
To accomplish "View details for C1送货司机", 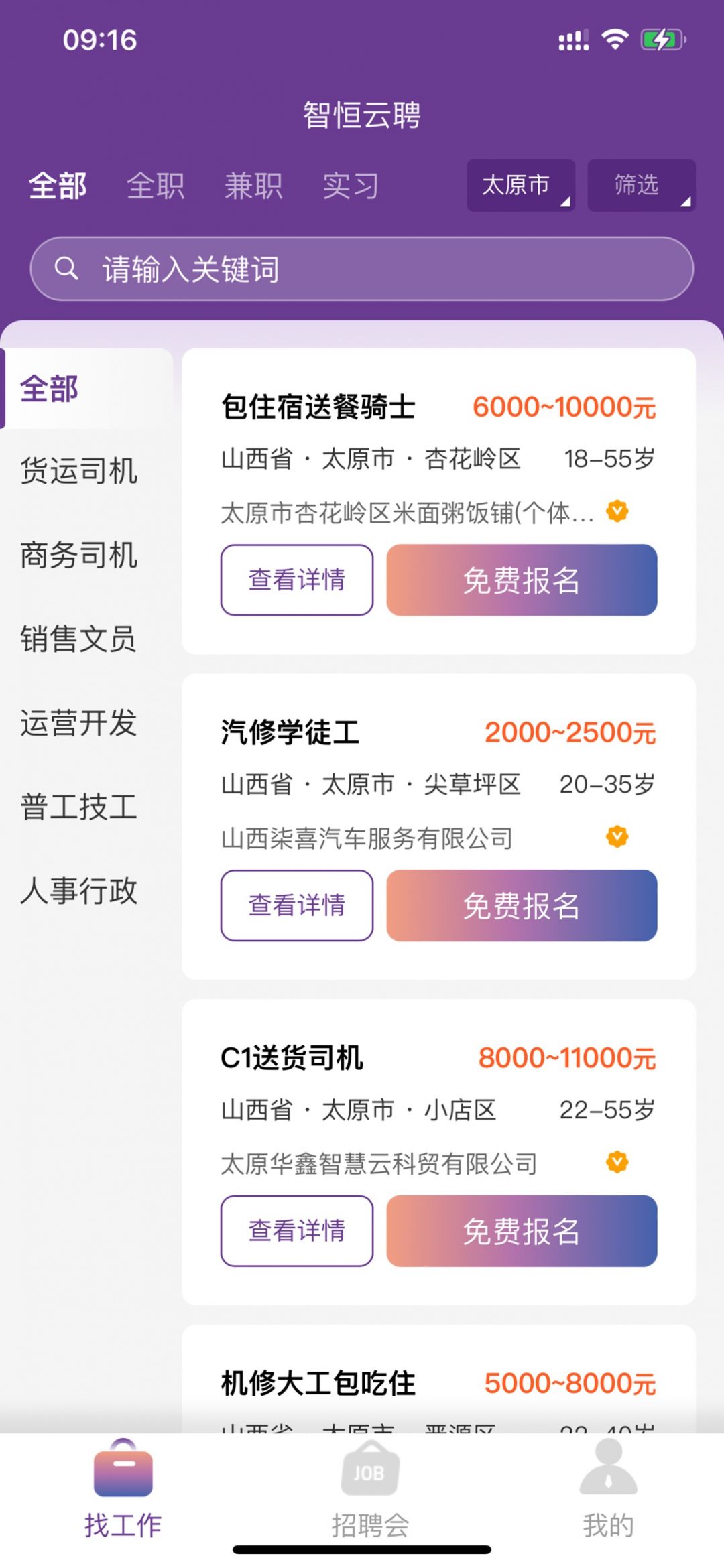I will [297, 1231].
